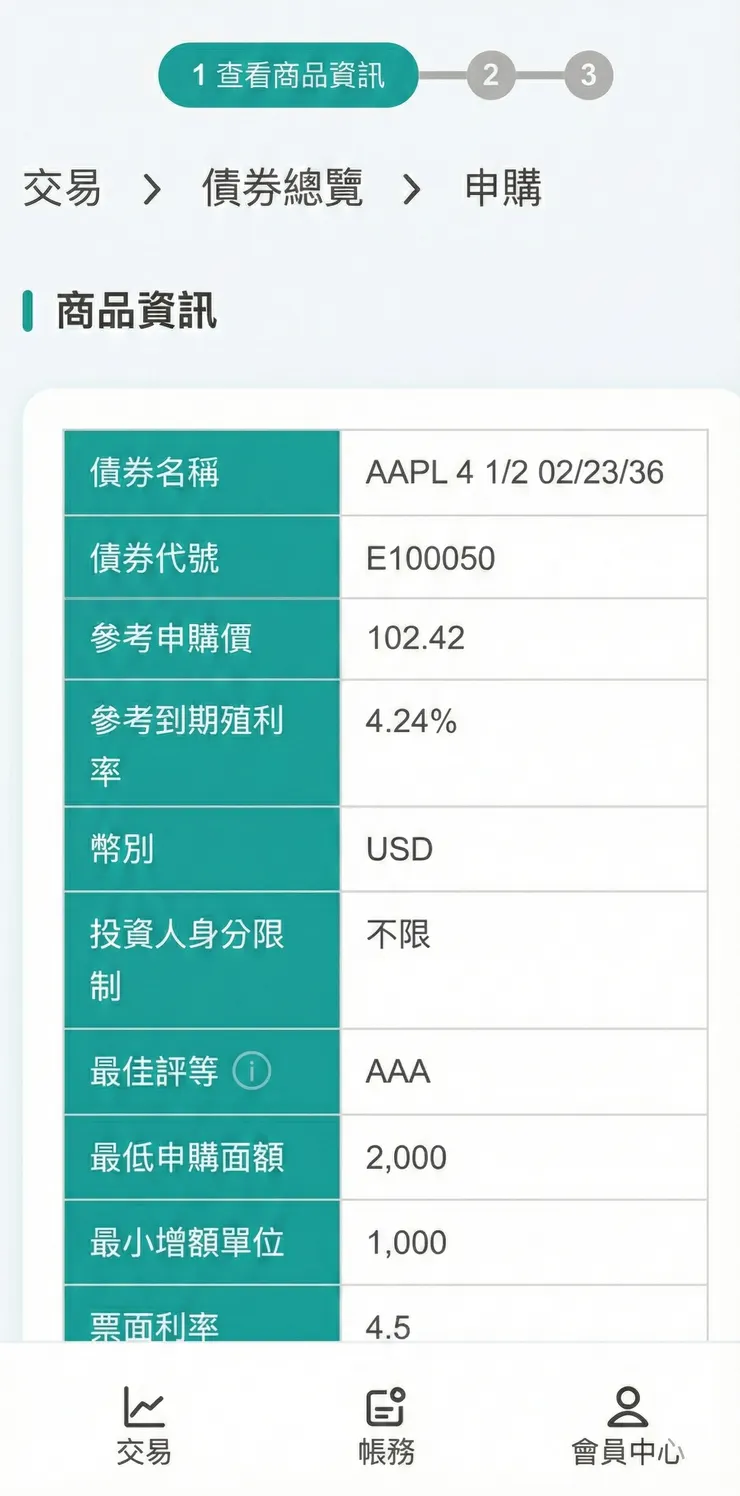Click the 最低申購面額 value 2,000
Screen dimensions: 740x1496
(x=405, y=1157)
